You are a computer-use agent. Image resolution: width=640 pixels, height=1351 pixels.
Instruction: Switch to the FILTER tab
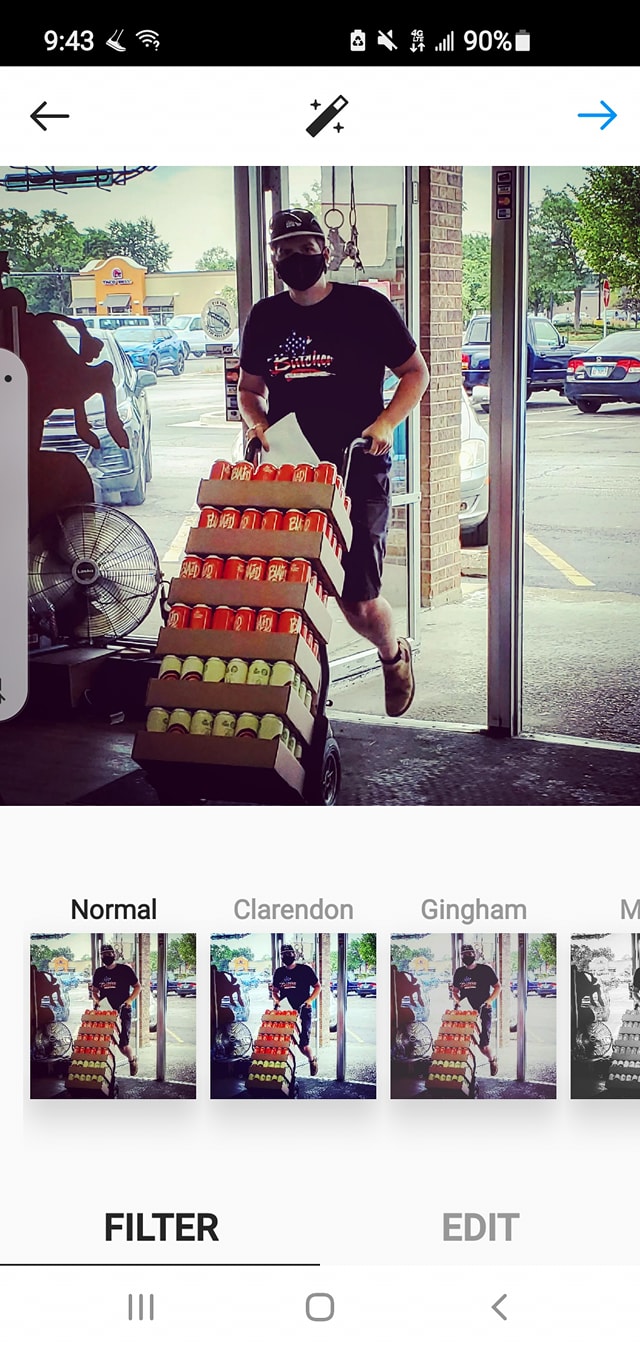161,1227
